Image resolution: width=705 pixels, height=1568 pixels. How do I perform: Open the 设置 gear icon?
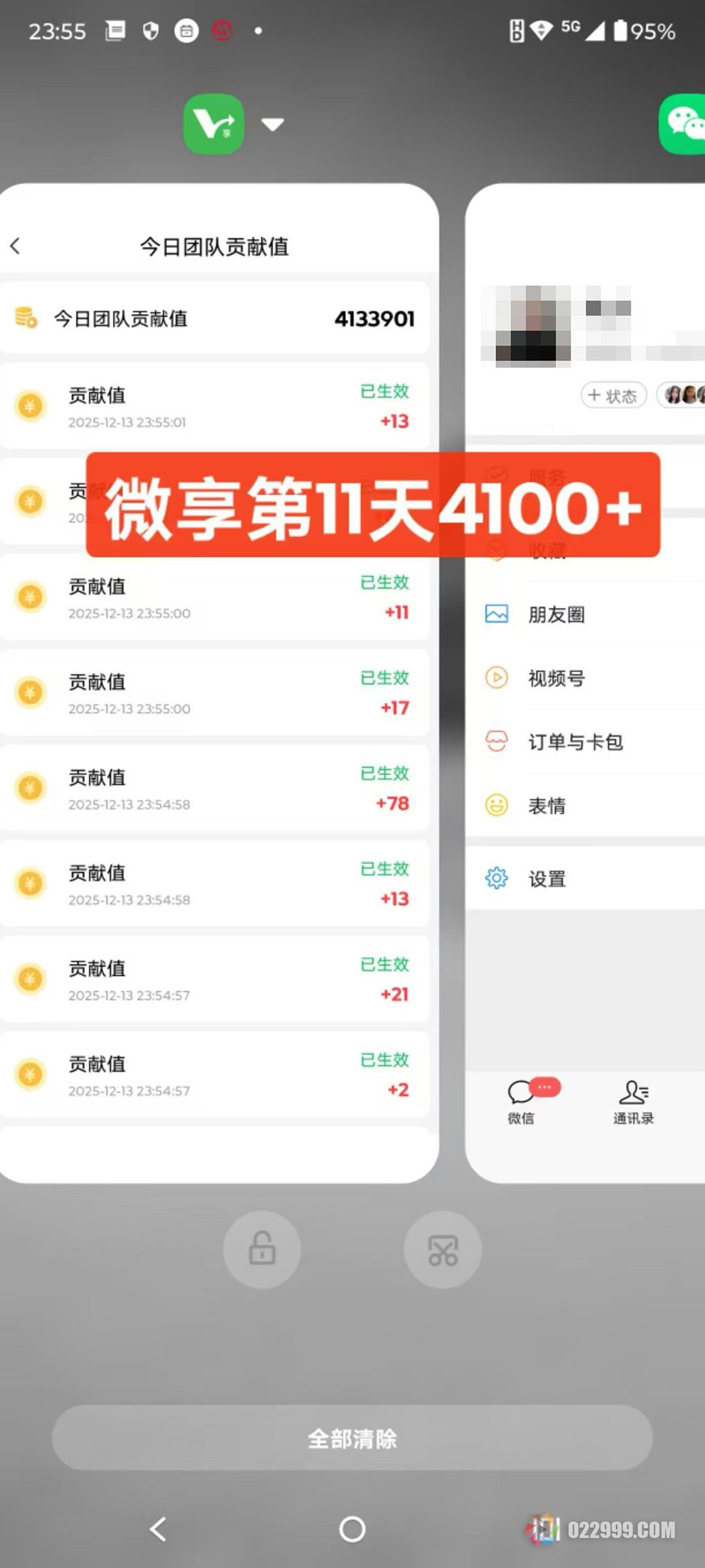point(496,878)
